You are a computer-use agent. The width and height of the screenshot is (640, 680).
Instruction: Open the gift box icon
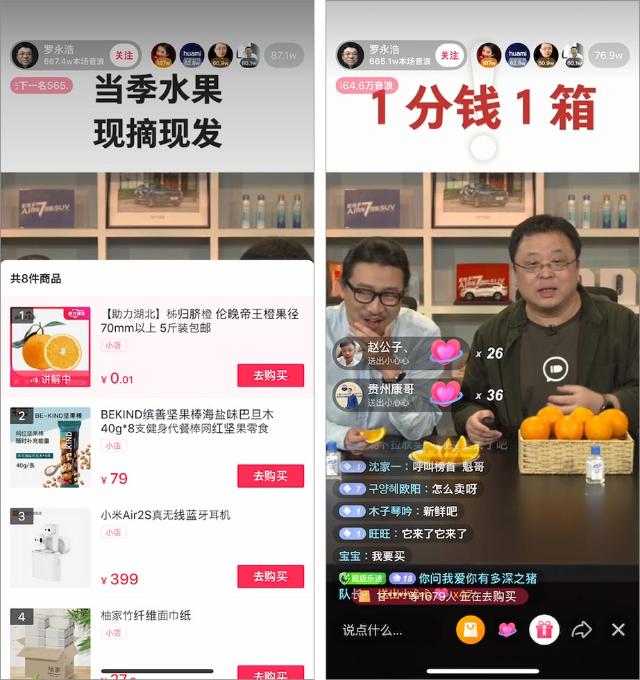coord(544,629)
